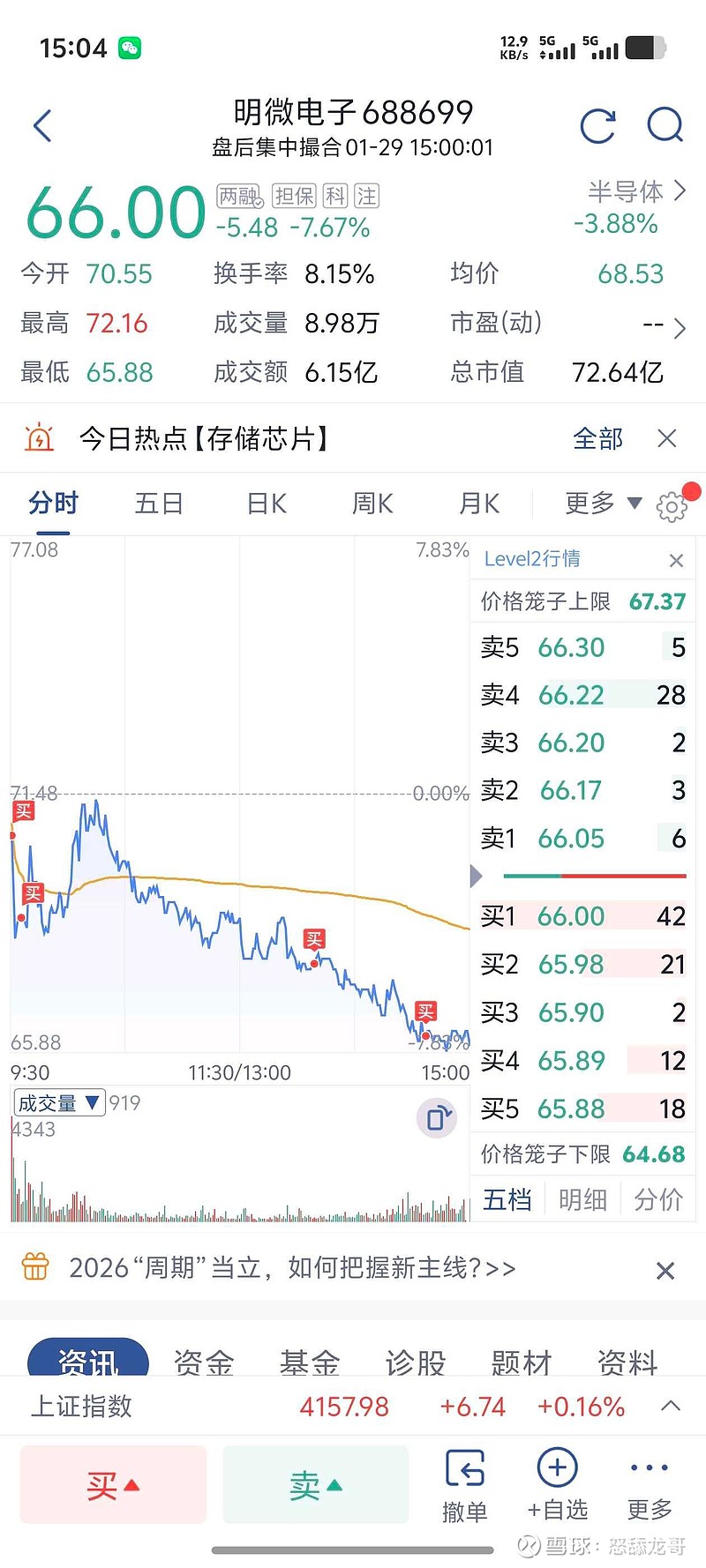Open the 成交量 volume indicator dropdown
This screenshot has height=1568, width=706.
tap(59, 1102)
